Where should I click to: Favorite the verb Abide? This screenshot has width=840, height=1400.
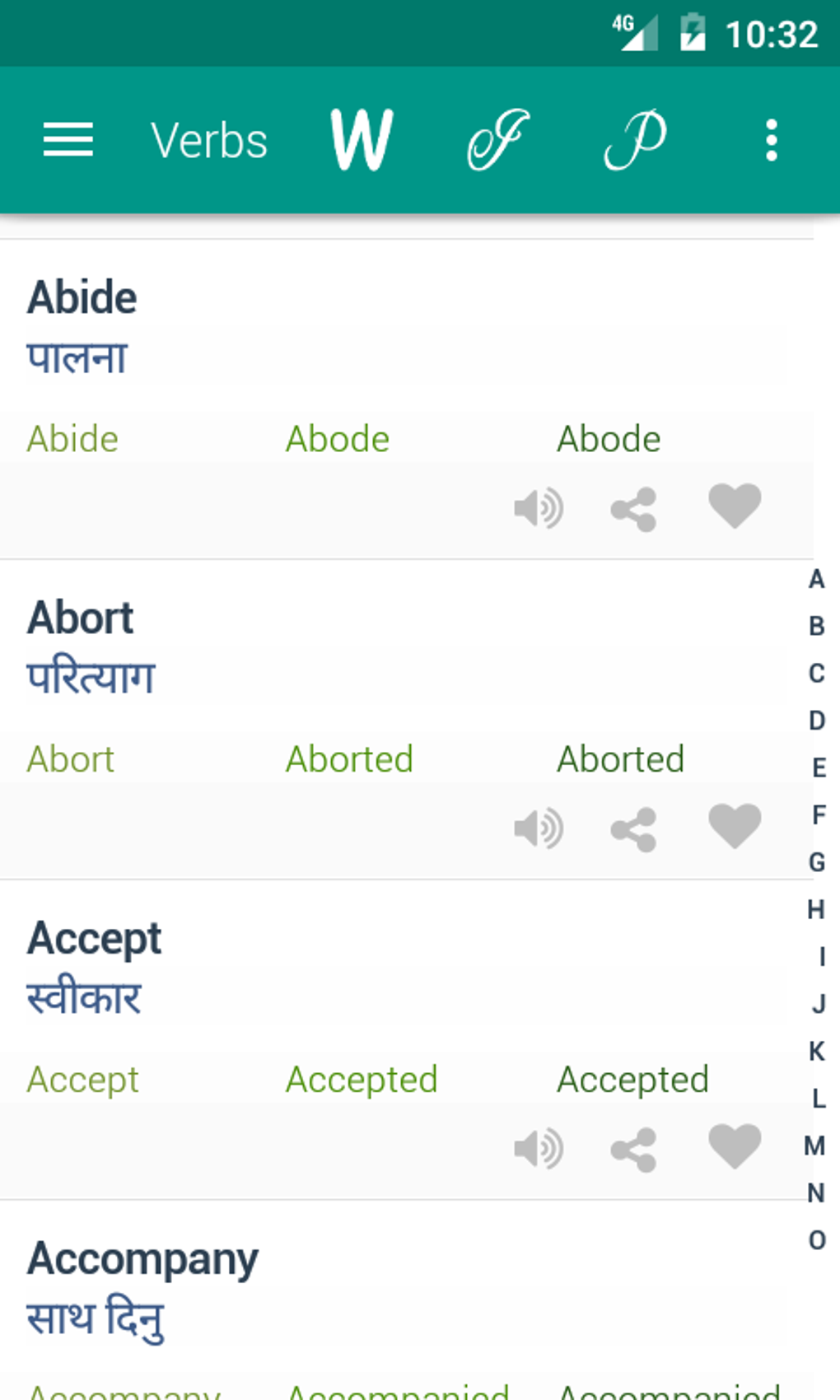point(733,506)
